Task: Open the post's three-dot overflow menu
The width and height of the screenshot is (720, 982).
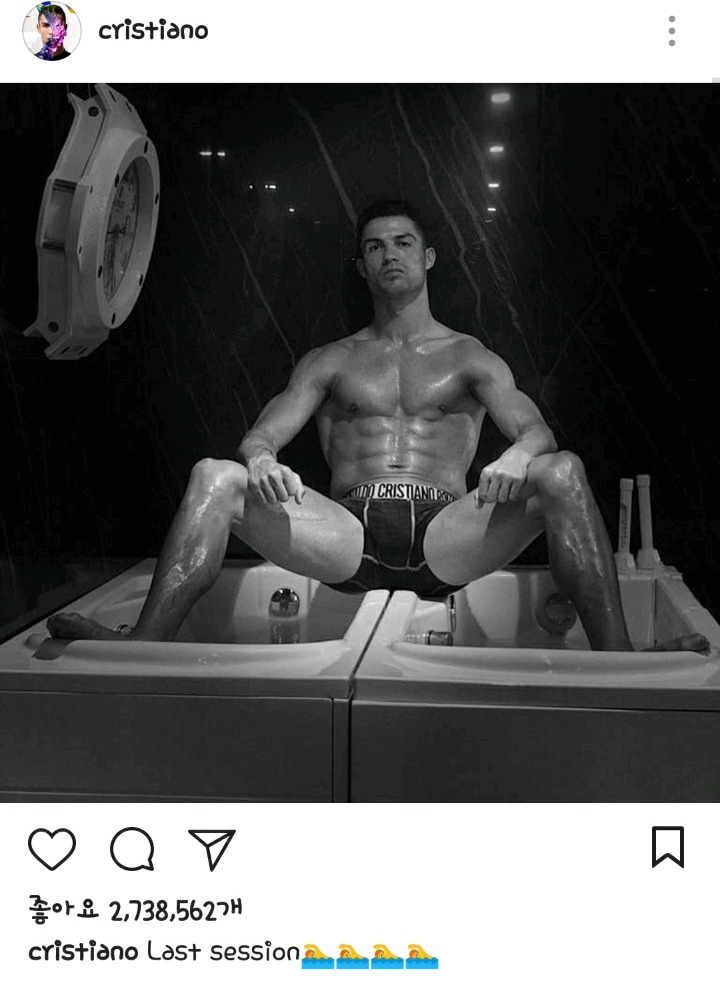Action: click(x=672, y=31)
